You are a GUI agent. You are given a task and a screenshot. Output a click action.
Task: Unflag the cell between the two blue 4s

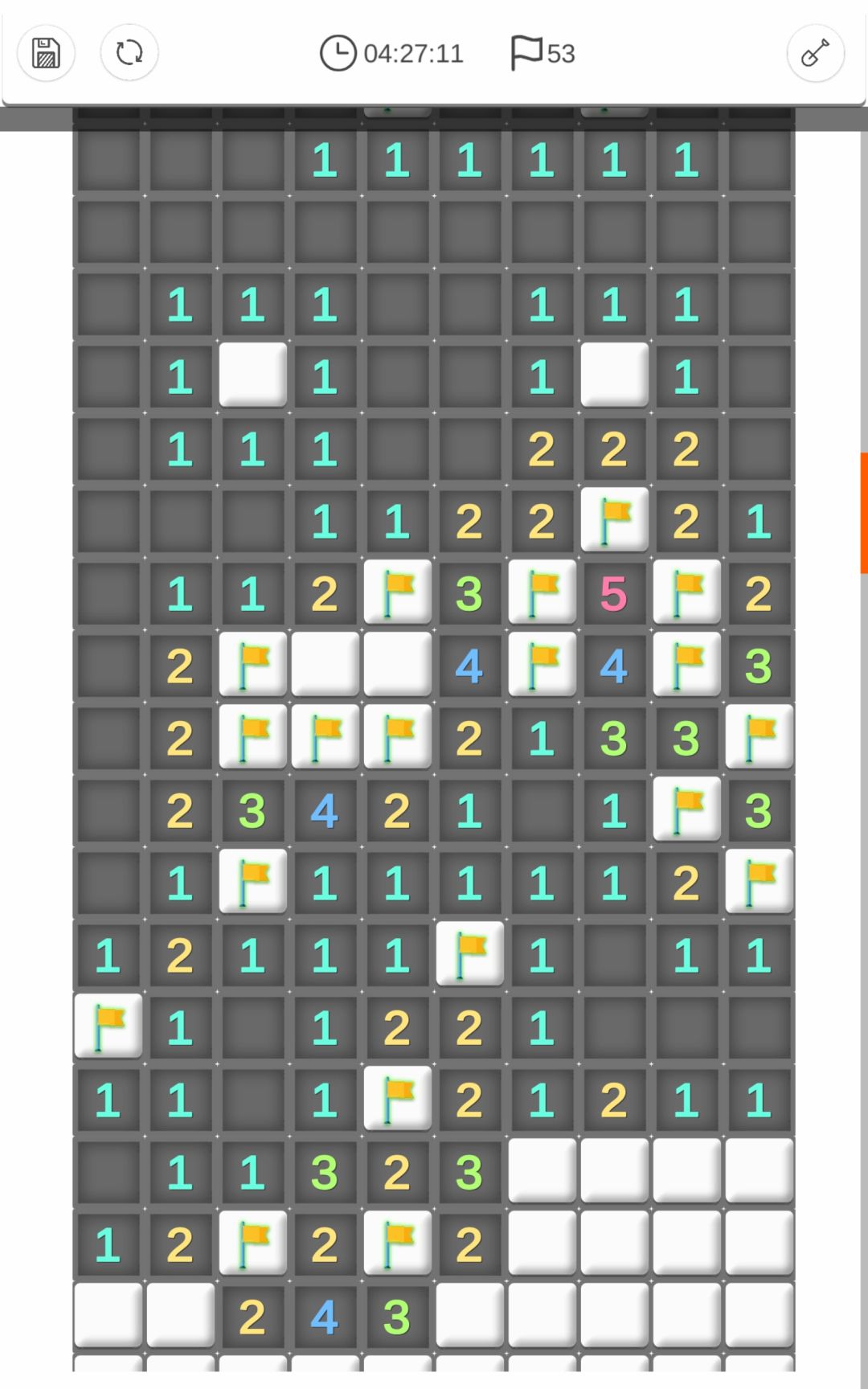(542, 666)
